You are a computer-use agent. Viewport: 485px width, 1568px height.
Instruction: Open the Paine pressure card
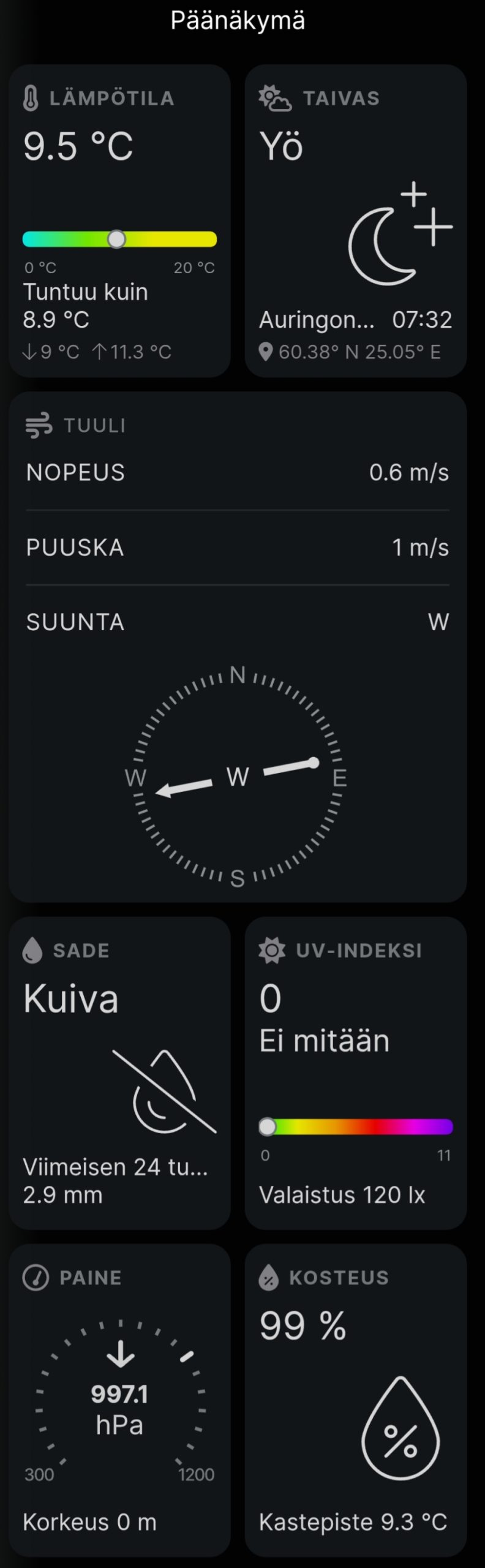119,1400
